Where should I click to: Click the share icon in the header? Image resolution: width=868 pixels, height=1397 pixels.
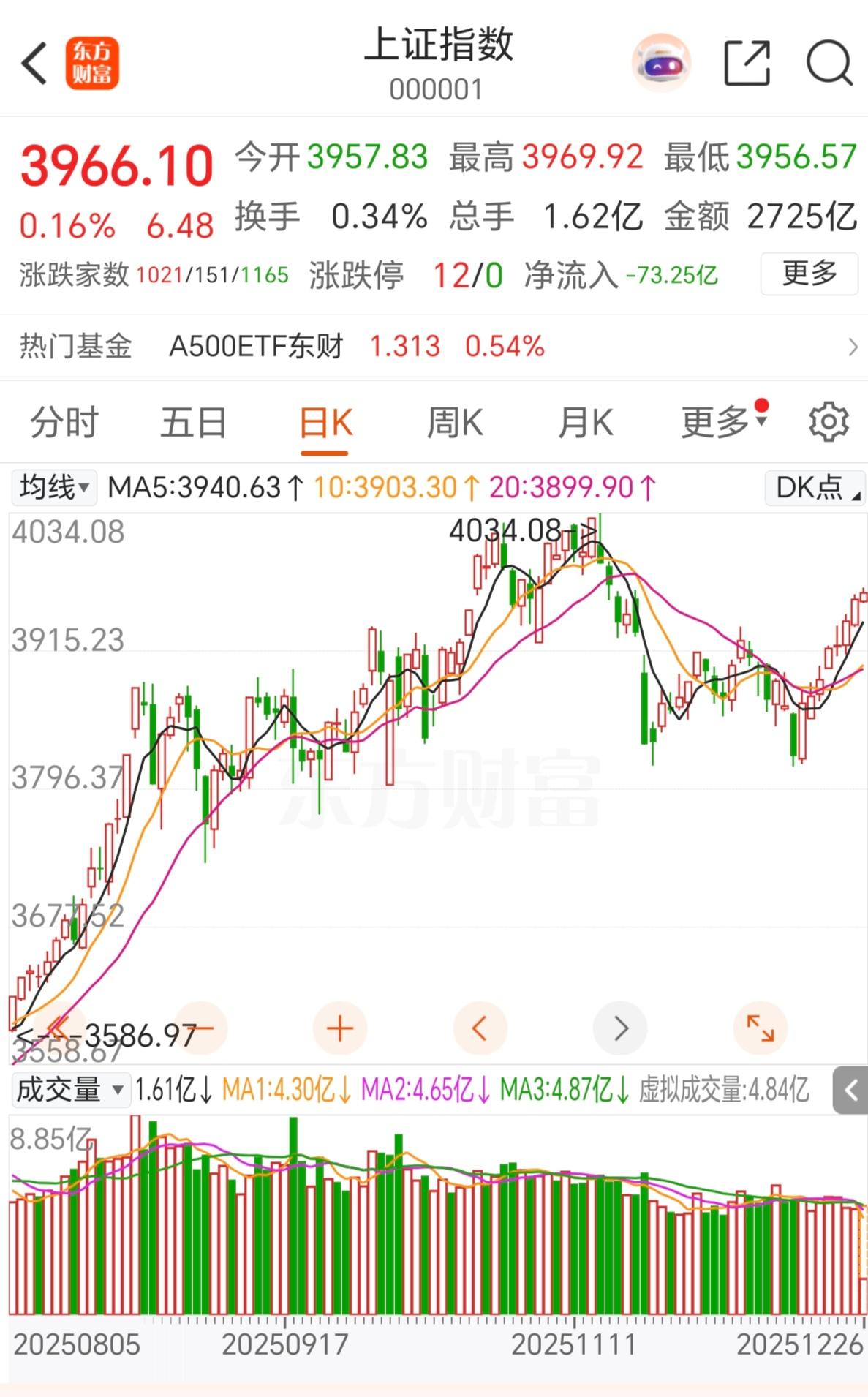coord(746,64)
